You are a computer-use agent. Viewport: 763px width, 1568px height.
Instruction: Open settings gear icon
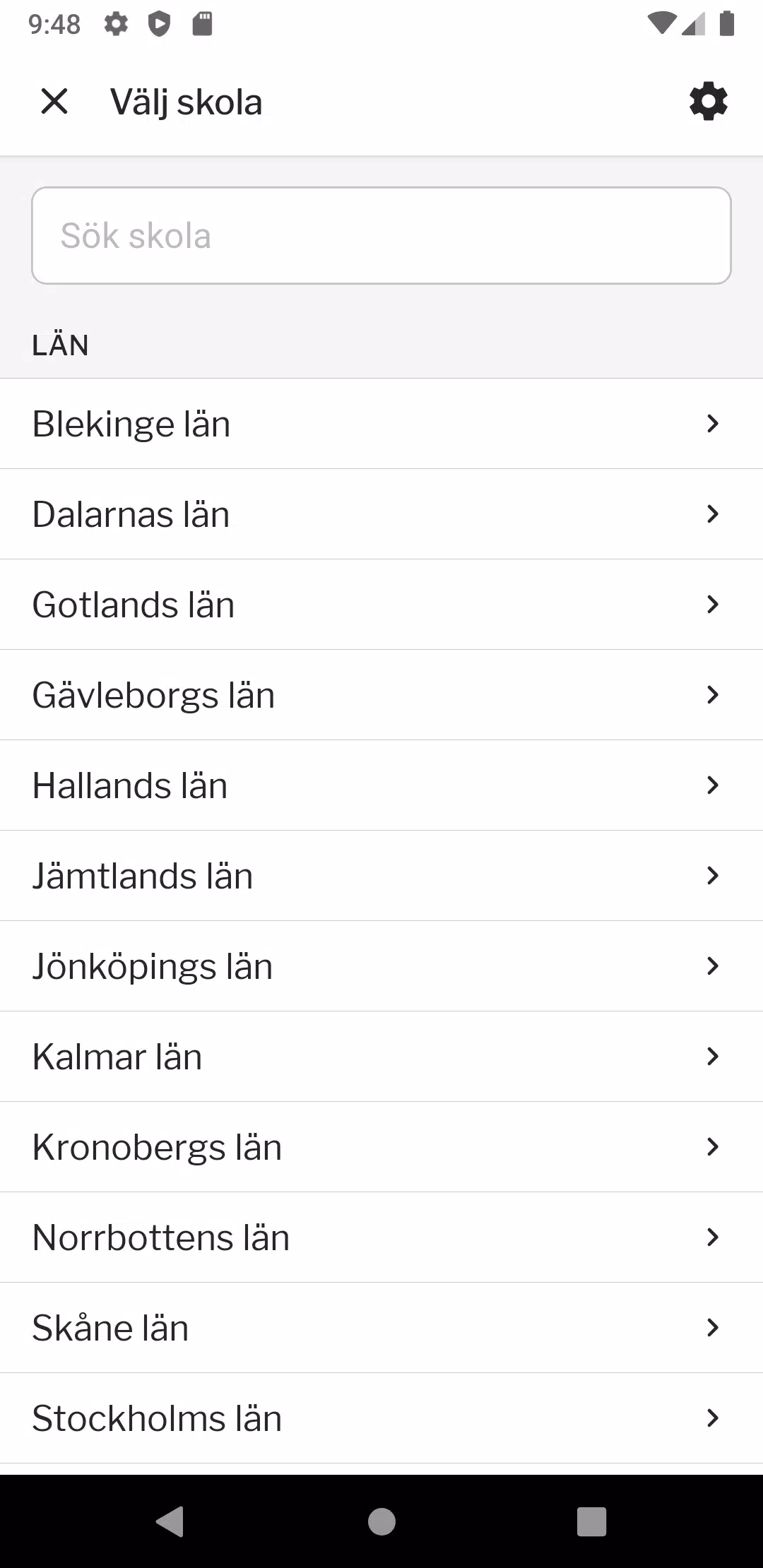(x=708, y=102)
